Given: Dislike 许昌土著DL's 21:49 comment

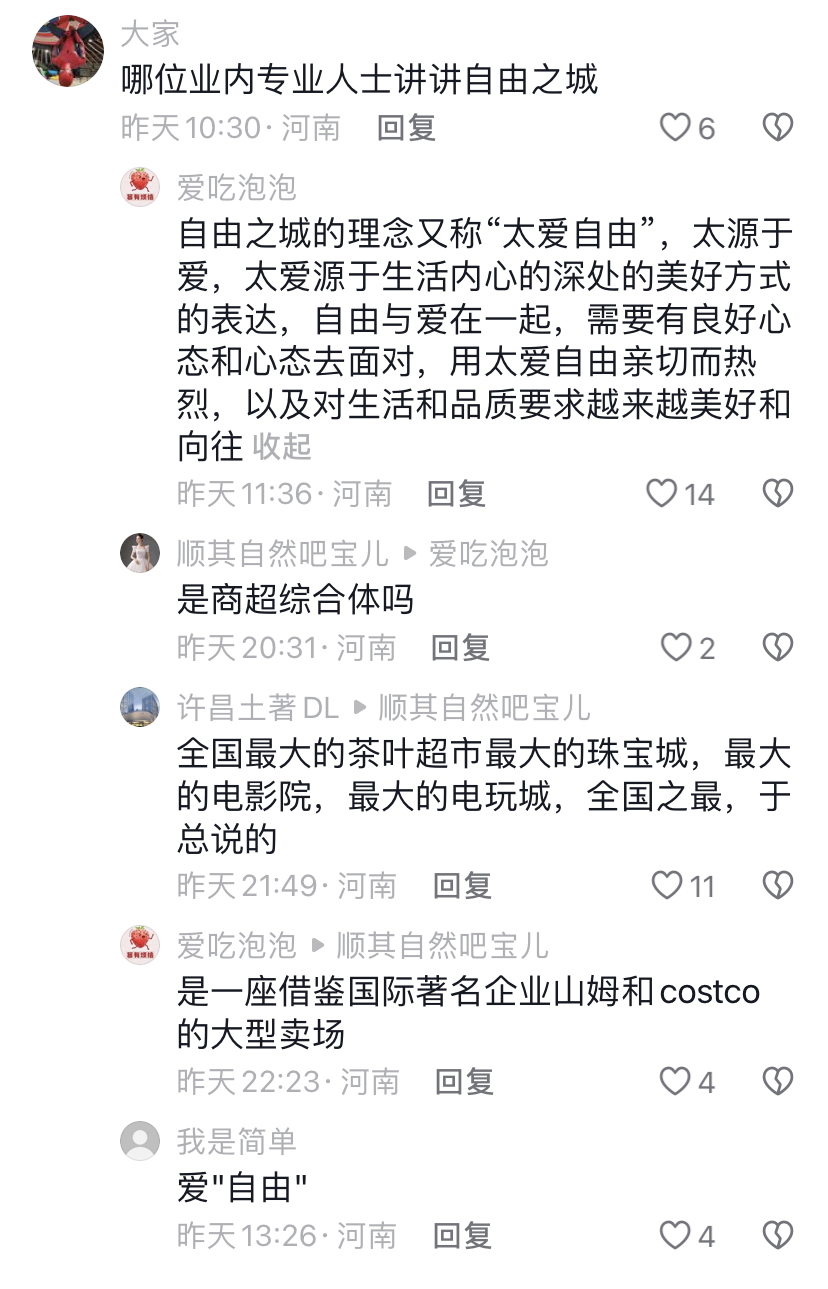Looking at the screenshot, I should (777, 886).
